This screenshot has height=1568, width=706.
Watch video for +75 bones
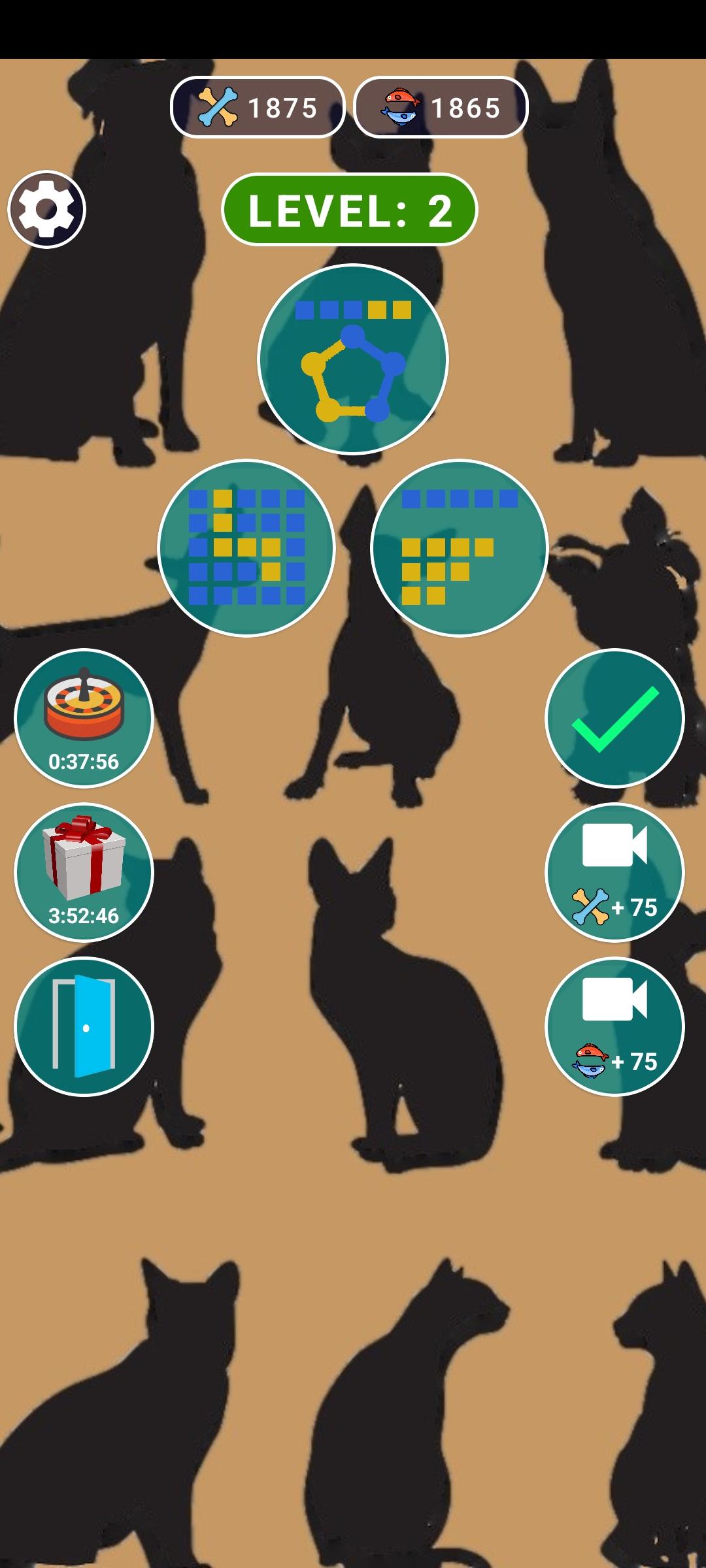(614, 872)
